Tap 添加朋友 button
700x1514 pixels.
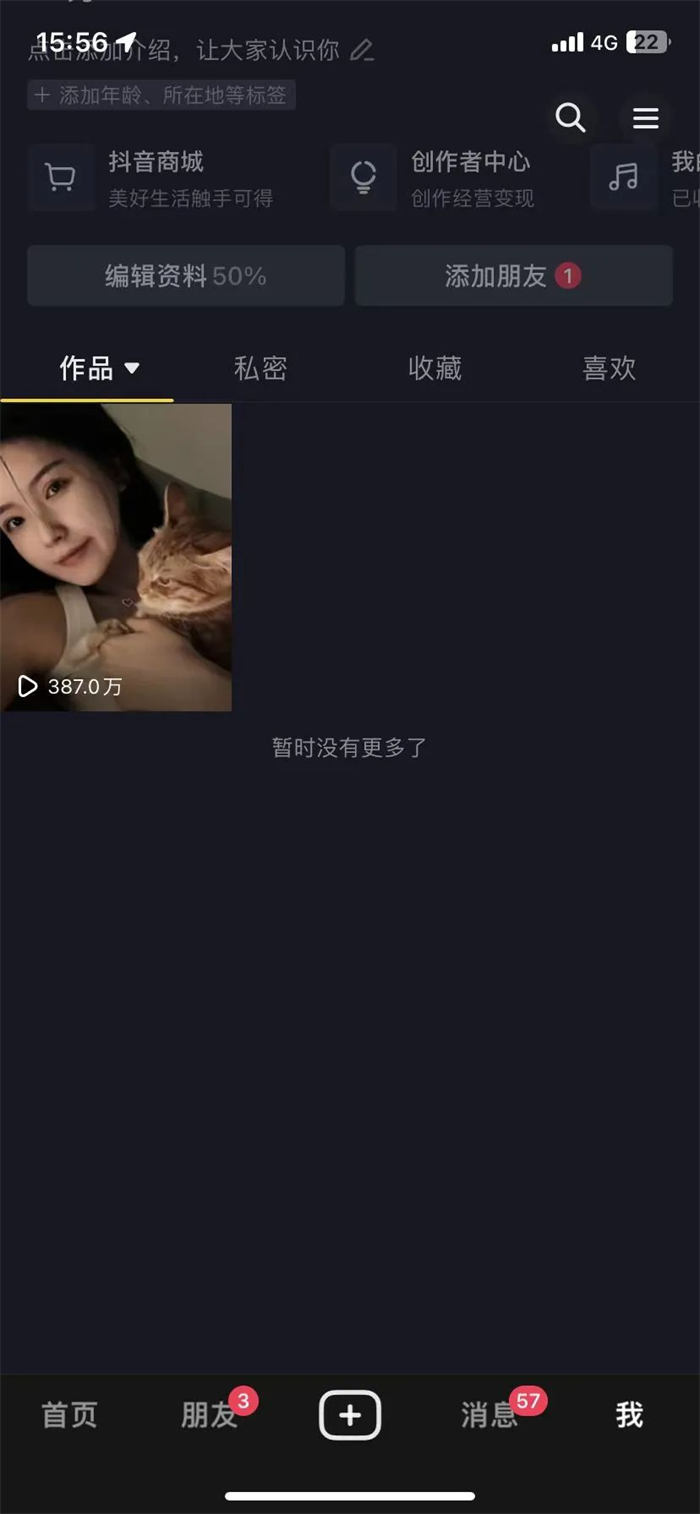pyautogui.click(x=513, y=276)
